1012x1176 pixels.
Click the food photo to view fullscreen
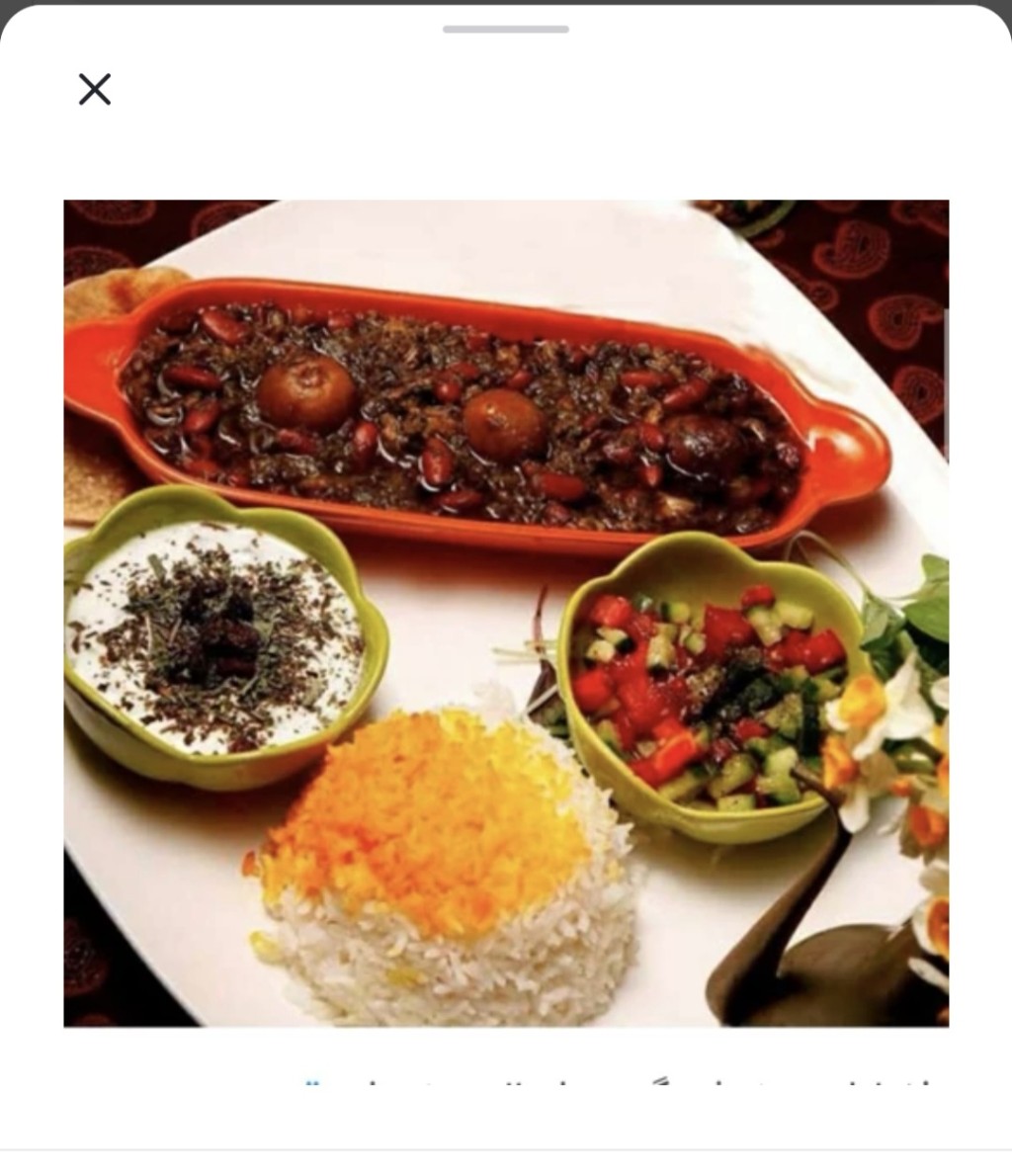click(504, 613)
